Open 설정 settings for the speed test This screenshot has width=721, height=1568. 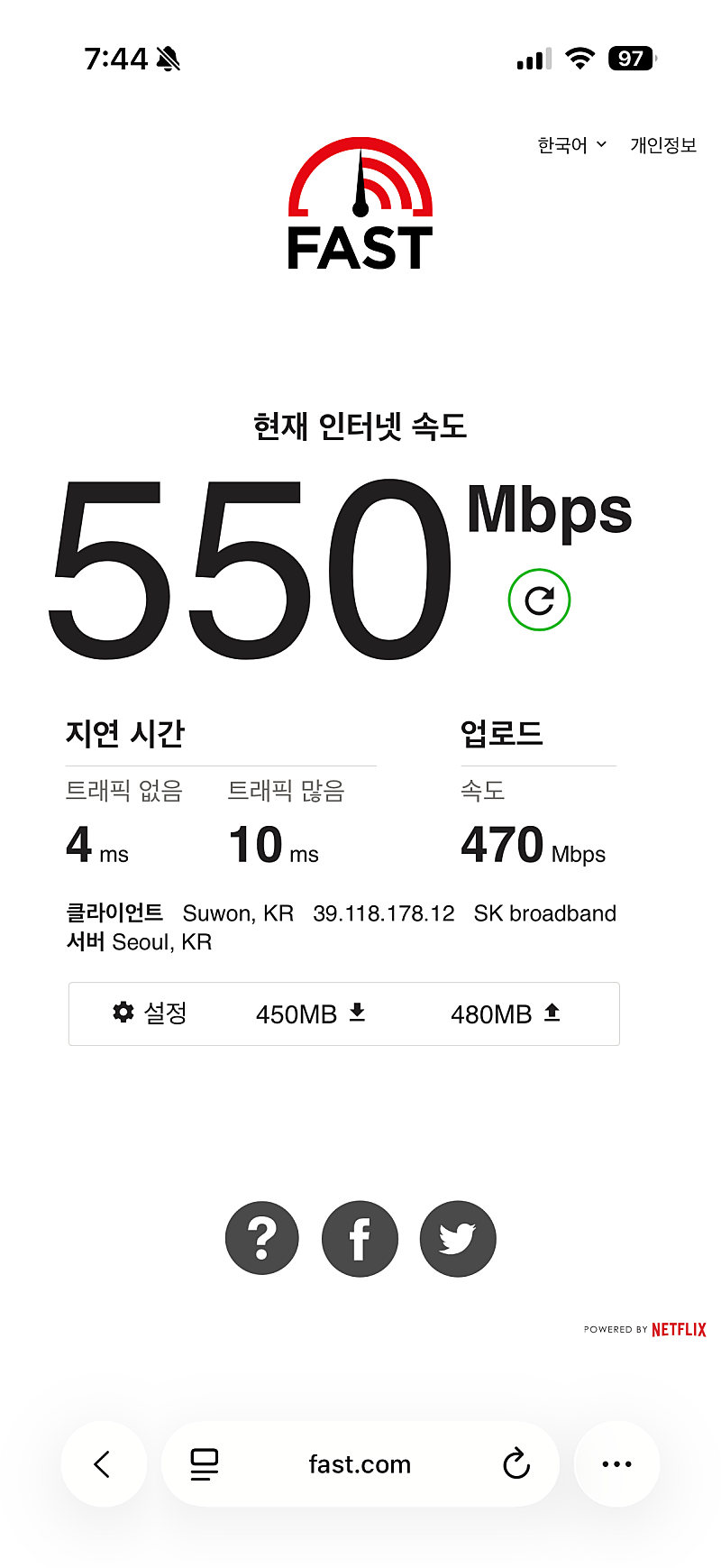pyautogui.click(x=150, y=1013)
